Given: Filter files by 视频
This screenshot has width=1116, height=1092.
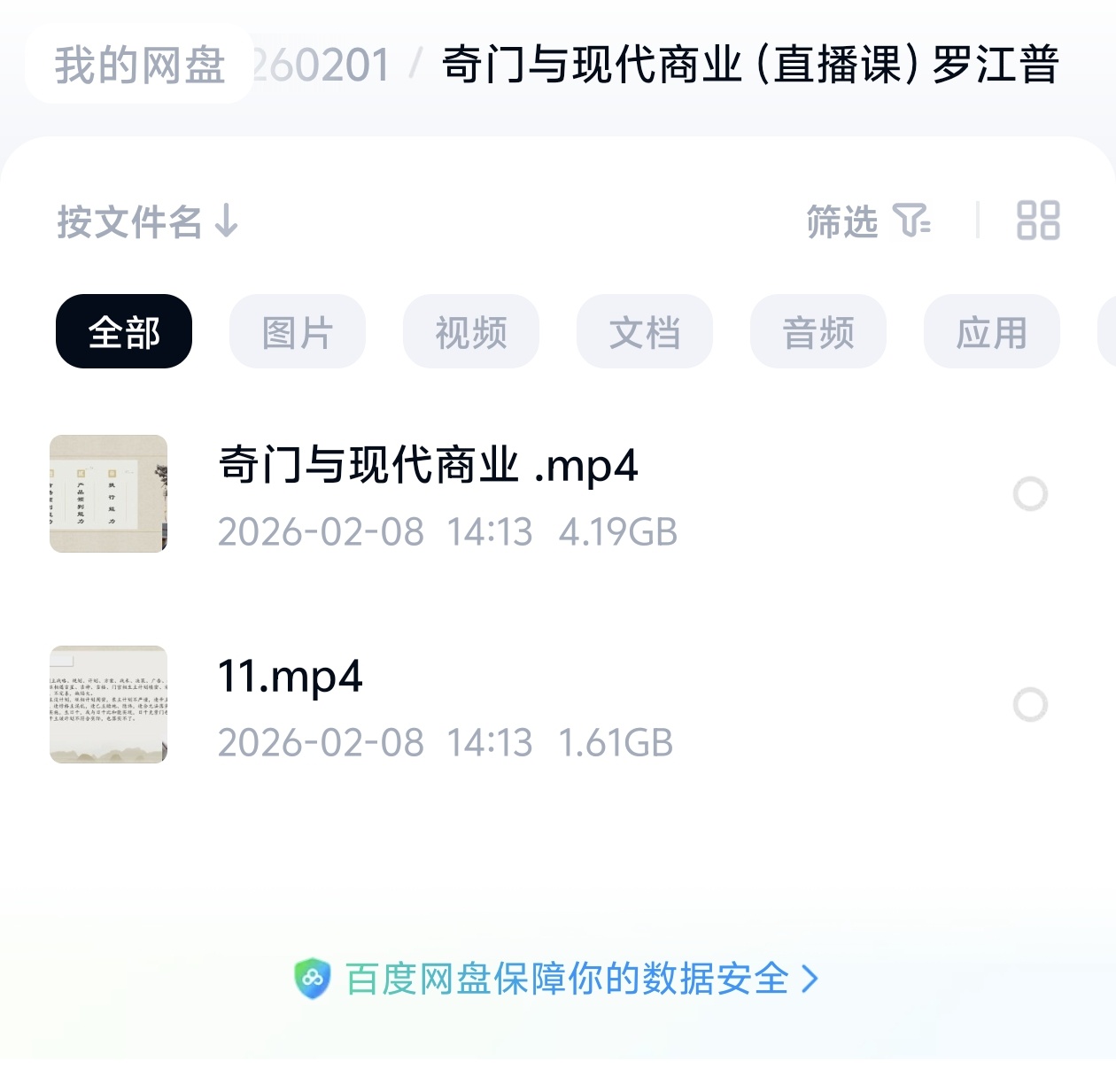Looking at the screenshot, I should (x=471, y=332).
